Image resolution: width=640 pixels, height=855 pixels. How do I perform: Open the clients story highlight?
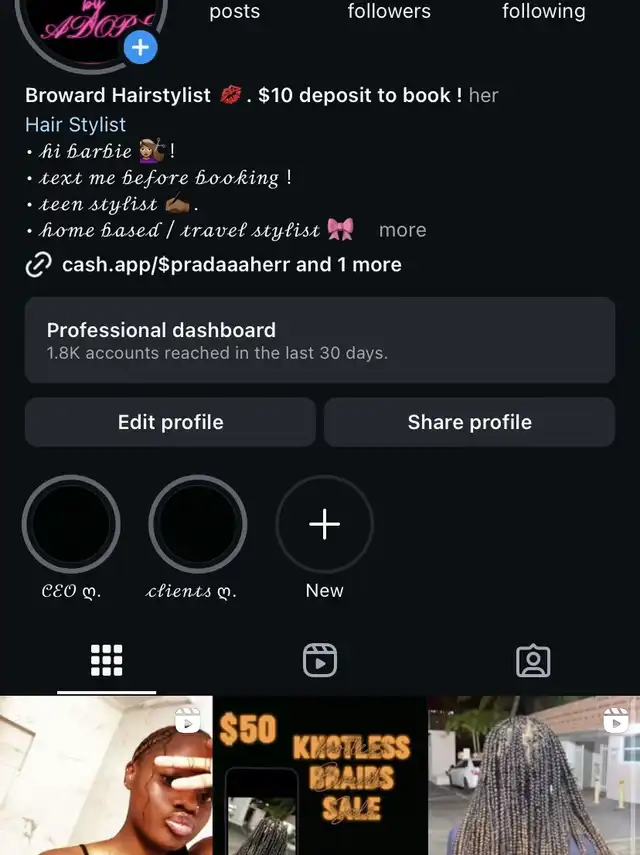tap(197, 525)
